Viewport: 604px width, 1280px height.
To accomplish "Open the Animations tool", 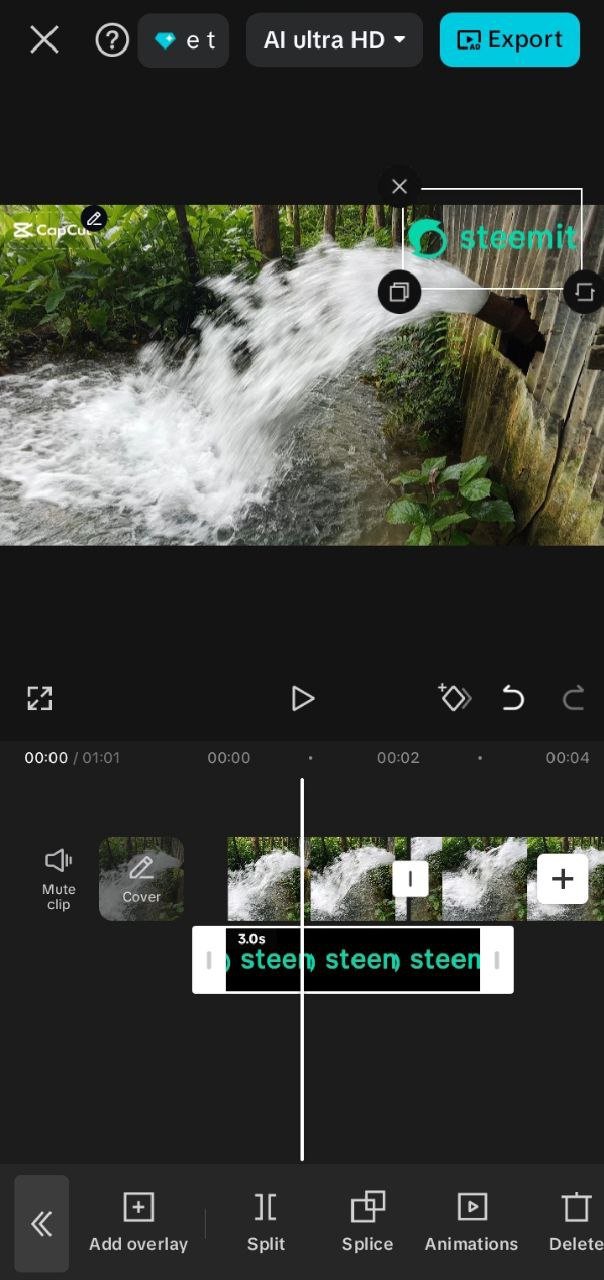I will click(471, 1222).
